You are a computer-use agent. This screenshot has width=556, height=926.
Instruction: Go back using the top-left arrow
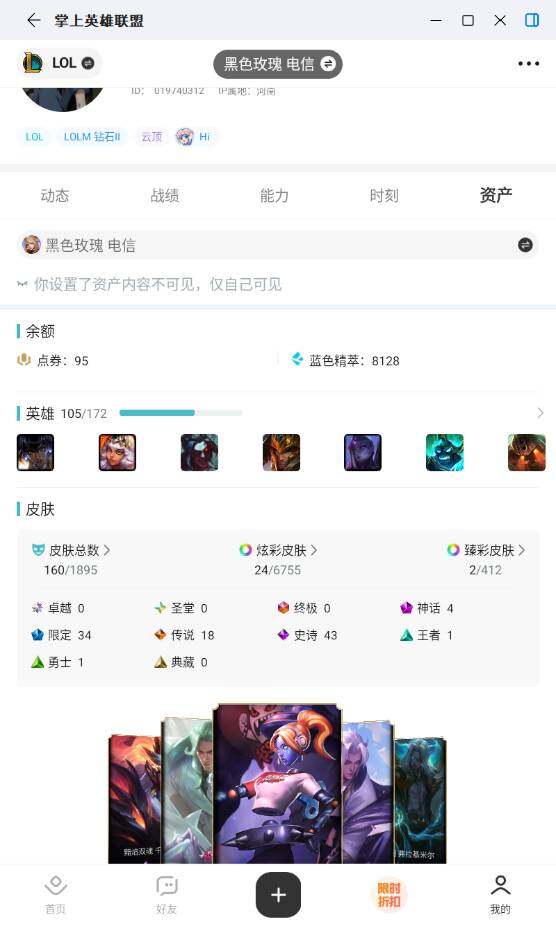point(34,21)
